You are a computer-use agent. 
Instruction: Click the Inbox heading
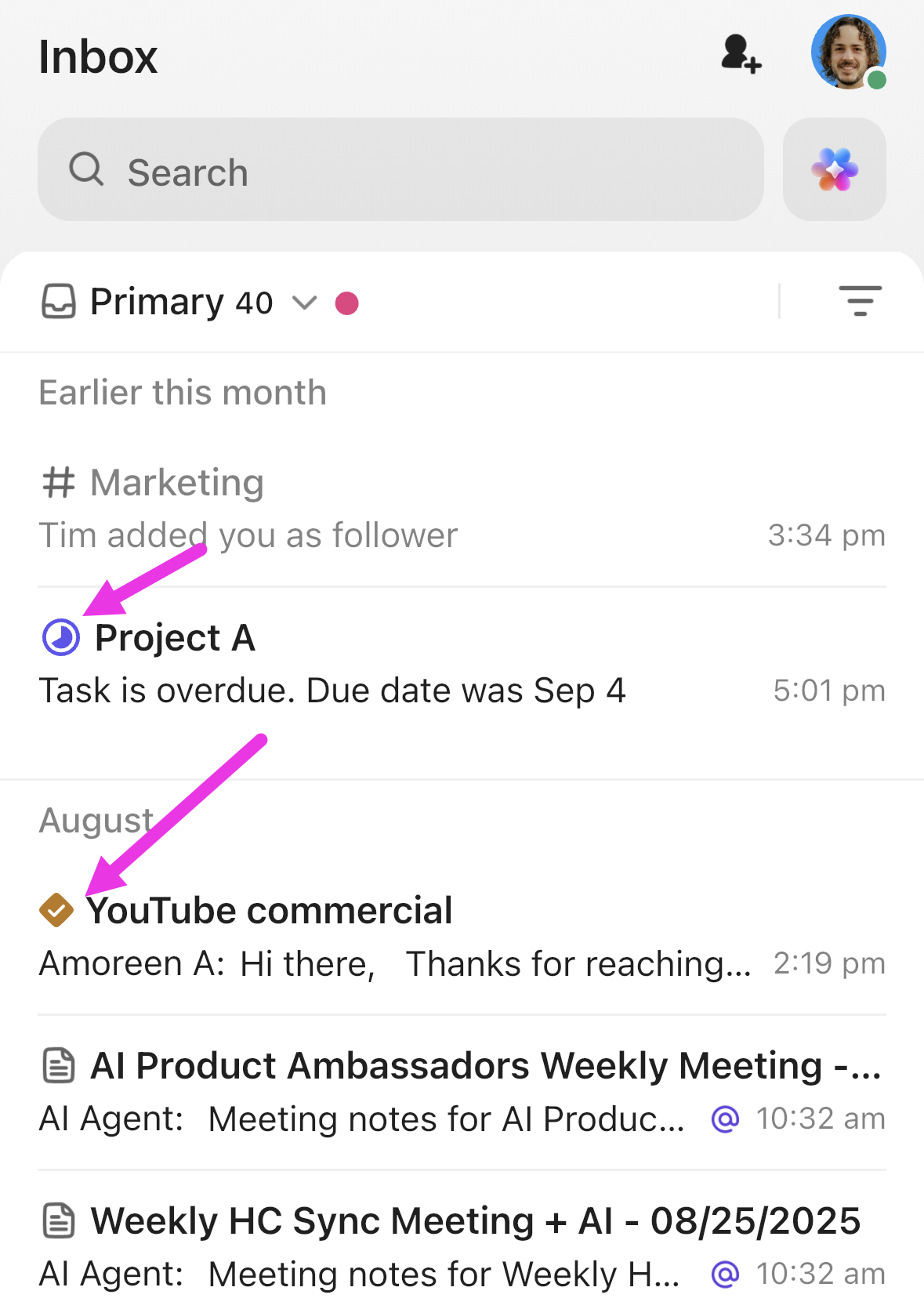(x=97, y=56)
